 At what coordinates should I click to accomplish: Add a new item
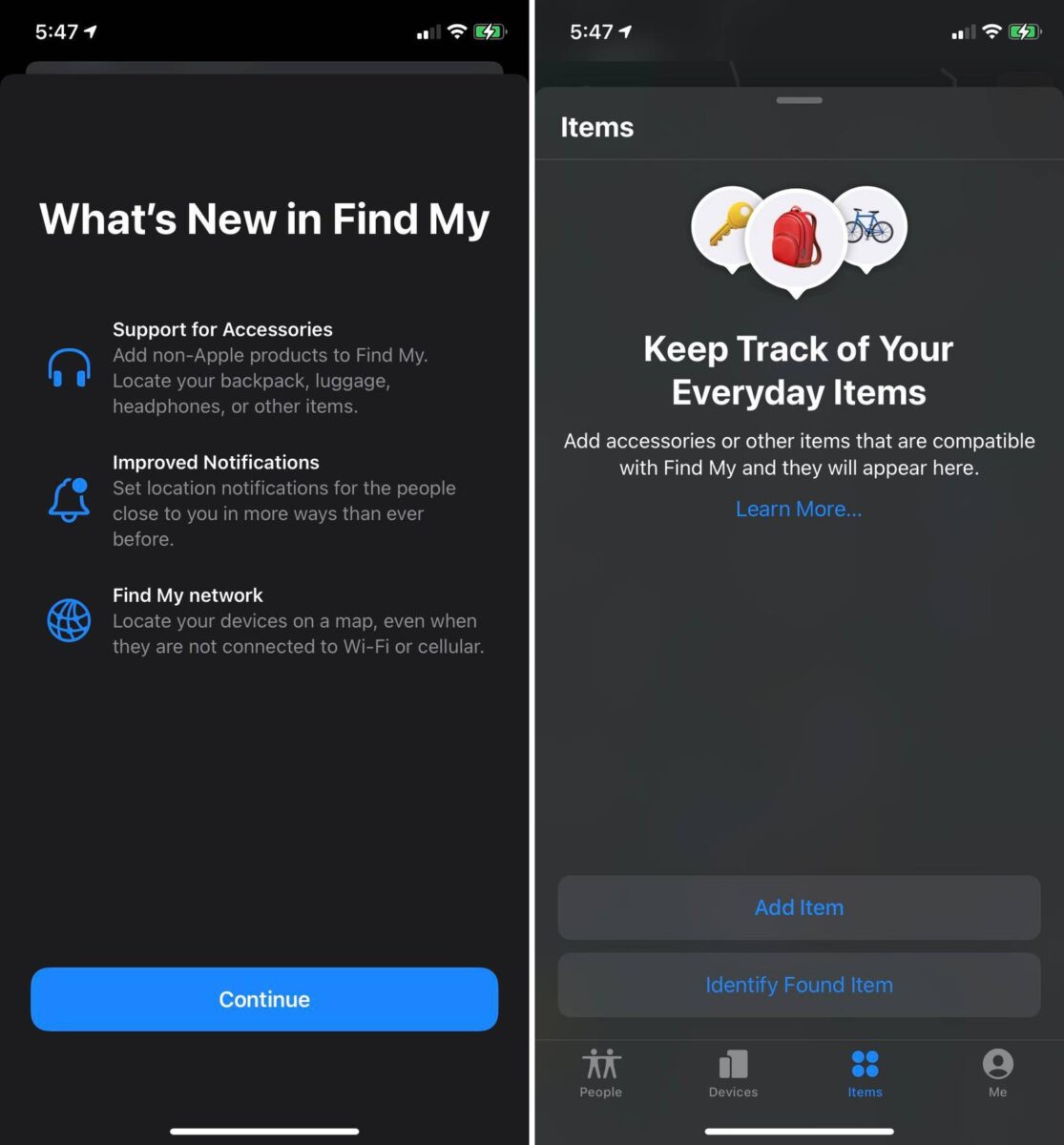coord(799,907)
